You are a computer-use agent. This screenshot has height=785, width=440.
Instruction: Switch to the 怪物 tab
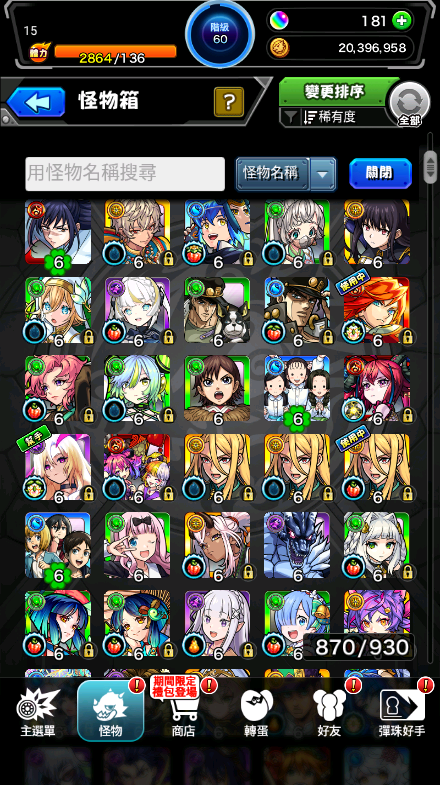(x=111, y=711)
